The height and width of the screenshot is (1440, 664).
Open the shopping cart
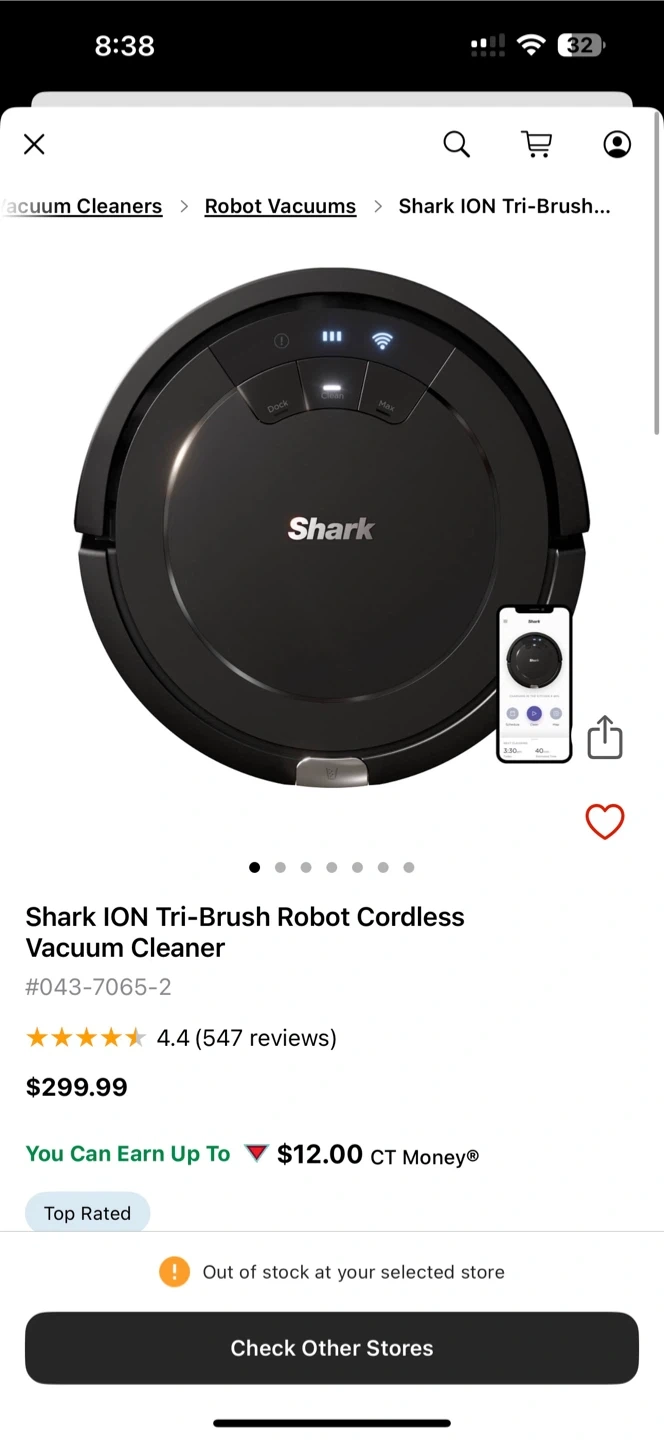pos(537,145)
